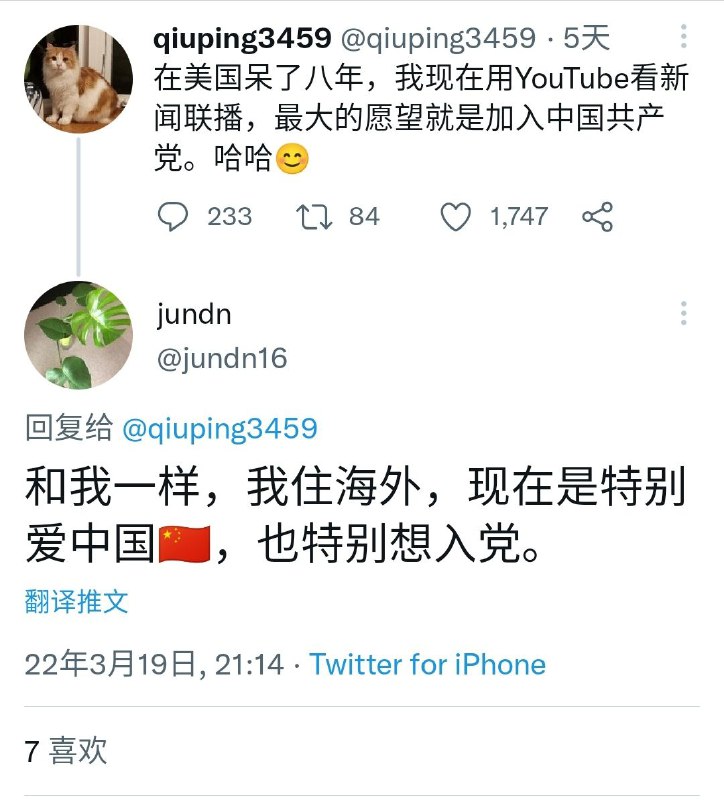Click the 5天 timestamp on the tweet
724x800 pixels.
point(595,36)
